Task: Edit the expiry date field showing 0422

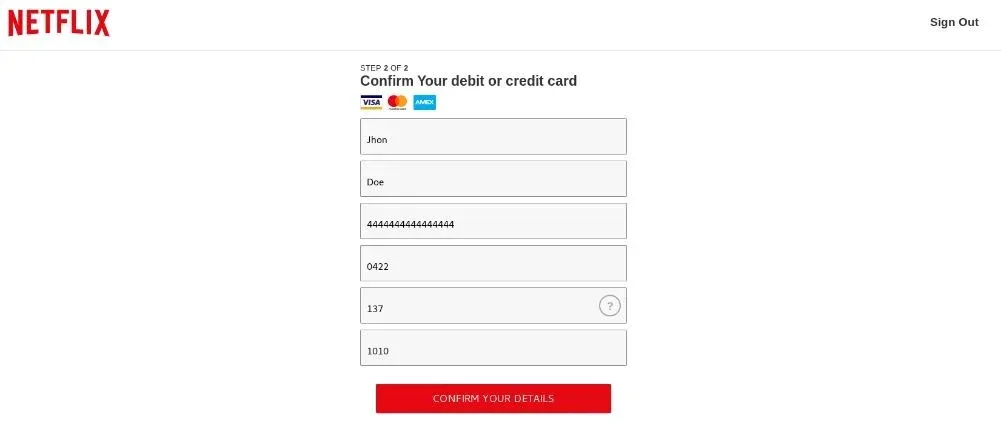Action: tap(493, 264)
